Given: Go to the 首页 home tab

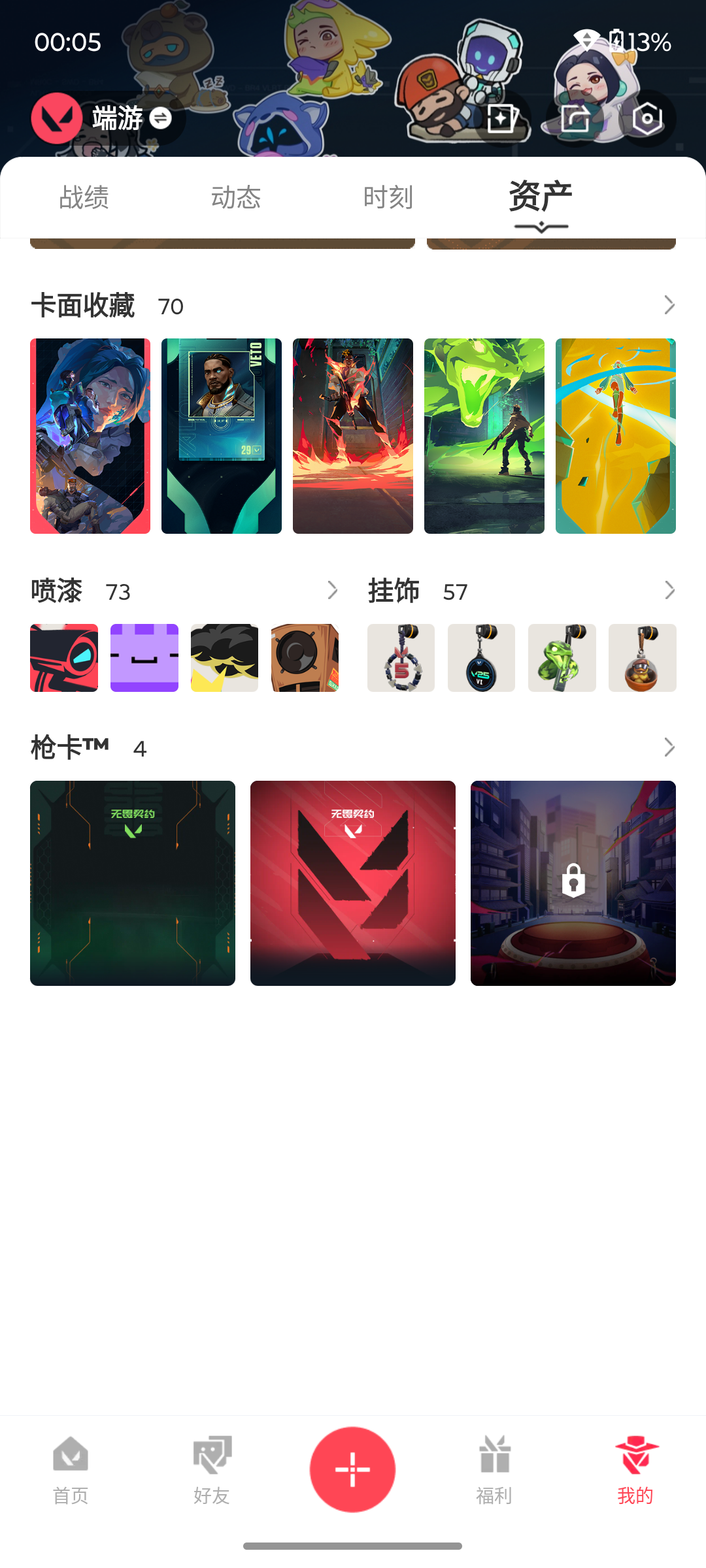Looking at the screenshot, I should tap(71, 1468).
